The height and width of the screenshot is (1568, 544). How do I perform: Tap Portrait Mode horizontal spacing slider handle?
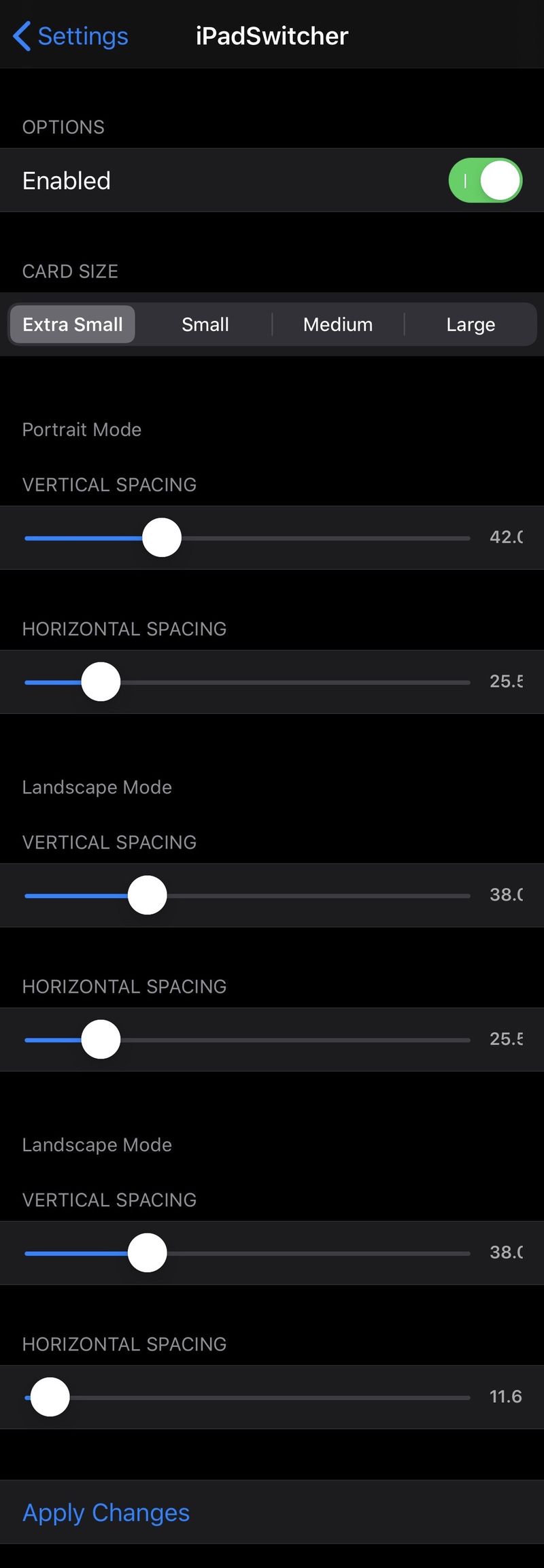pyautogui.click(x=101, y=682)
